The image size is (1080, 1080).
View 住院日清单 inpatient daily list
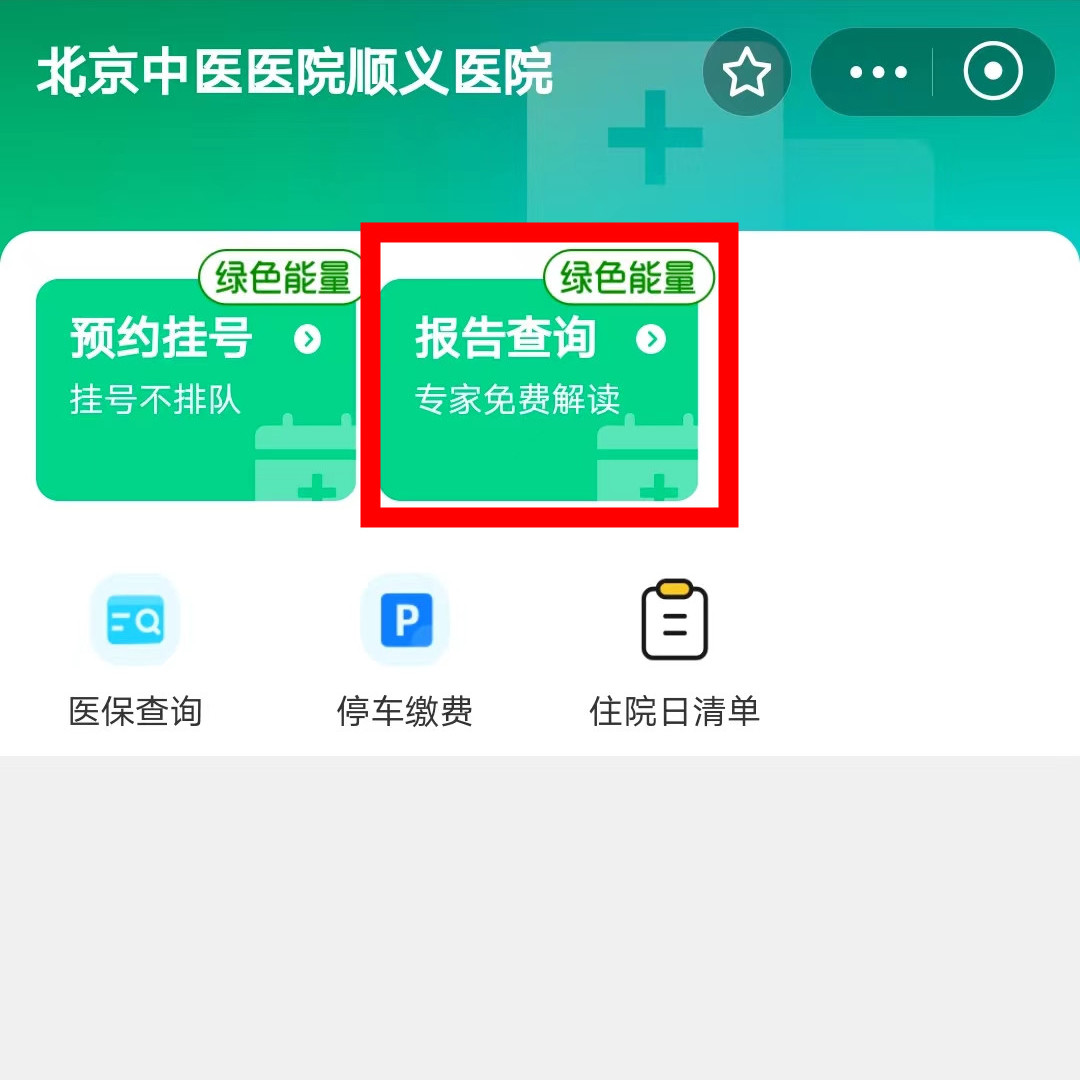[x=675, y=650]
